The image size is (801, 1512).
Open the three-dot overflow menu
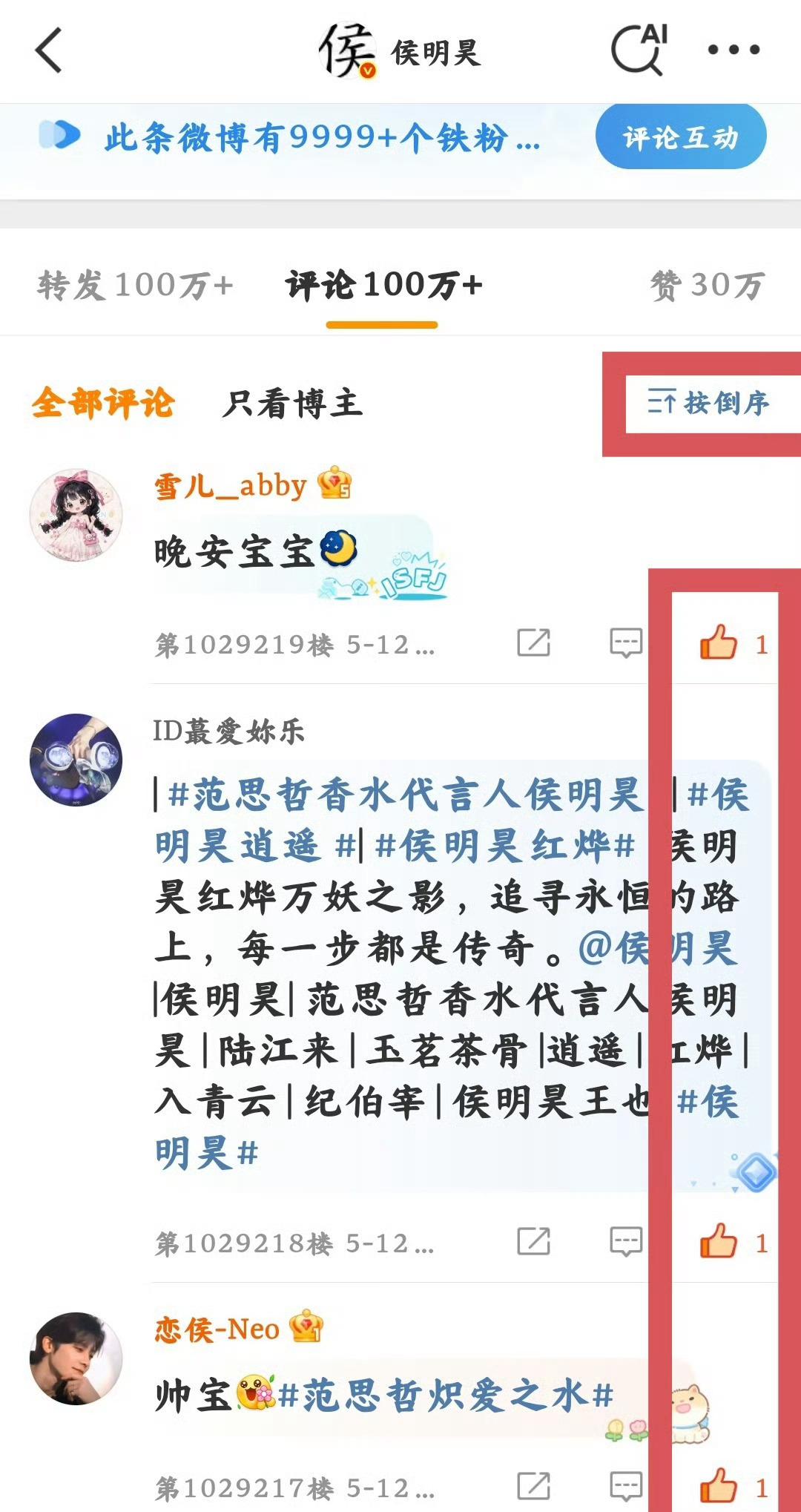tap(734, 50)
